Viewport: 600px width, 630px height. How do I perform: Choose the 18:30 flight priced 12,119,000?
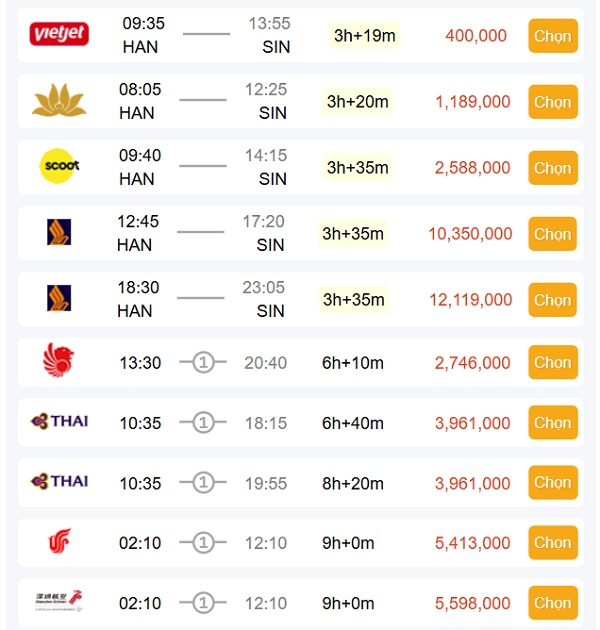point(552,300)
